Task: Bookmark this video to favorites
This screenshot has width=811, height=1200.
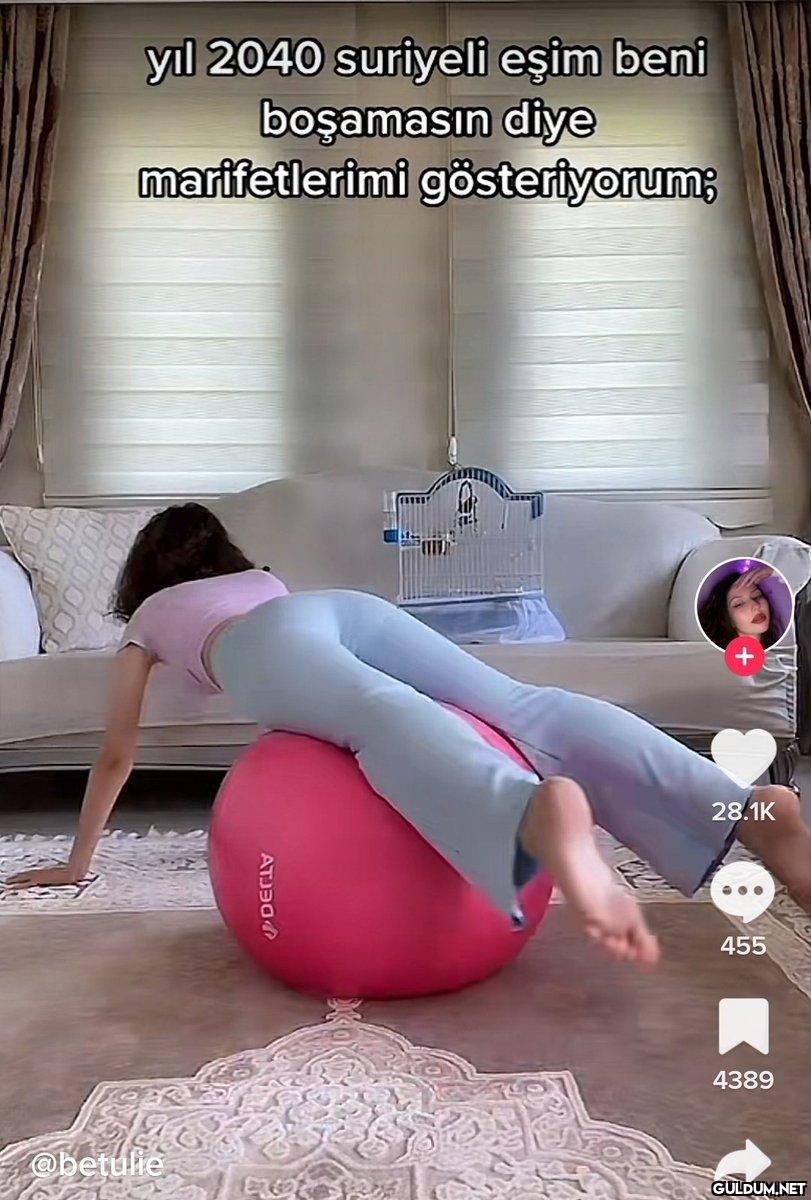Action: (743, 1027)
